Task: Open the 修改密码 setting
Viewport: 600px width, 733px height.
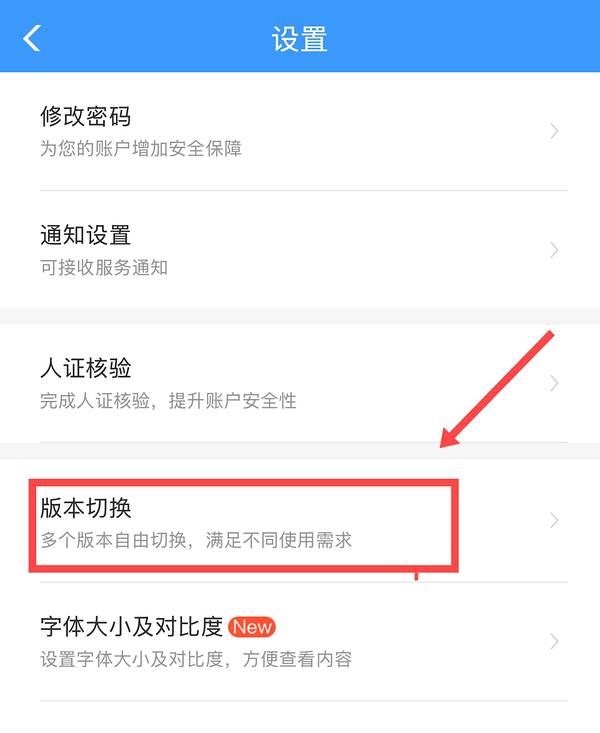Action: (x=300, y=131)
